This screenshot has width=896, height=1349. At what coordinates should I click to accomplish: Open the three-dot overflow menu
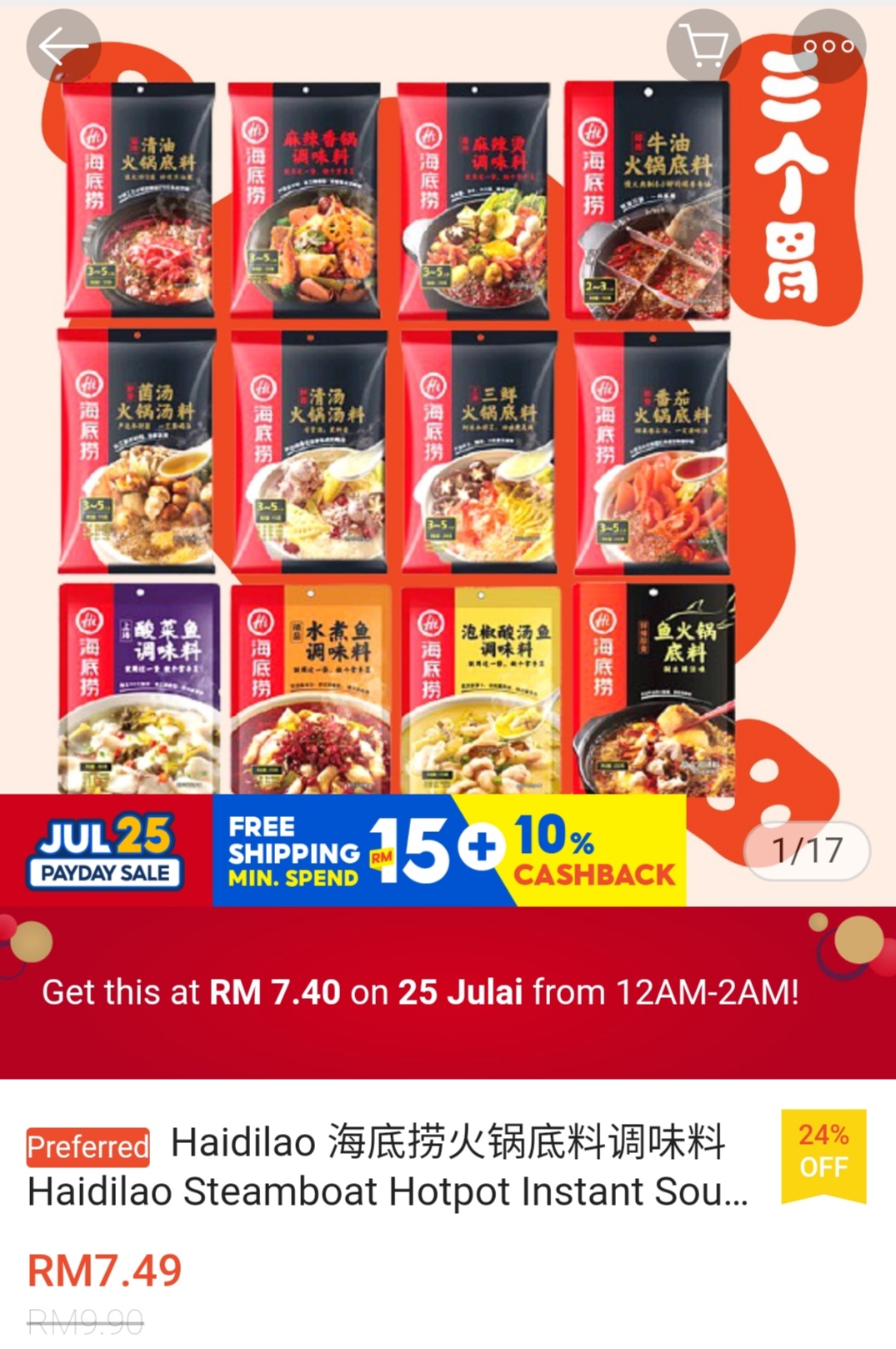828,46
